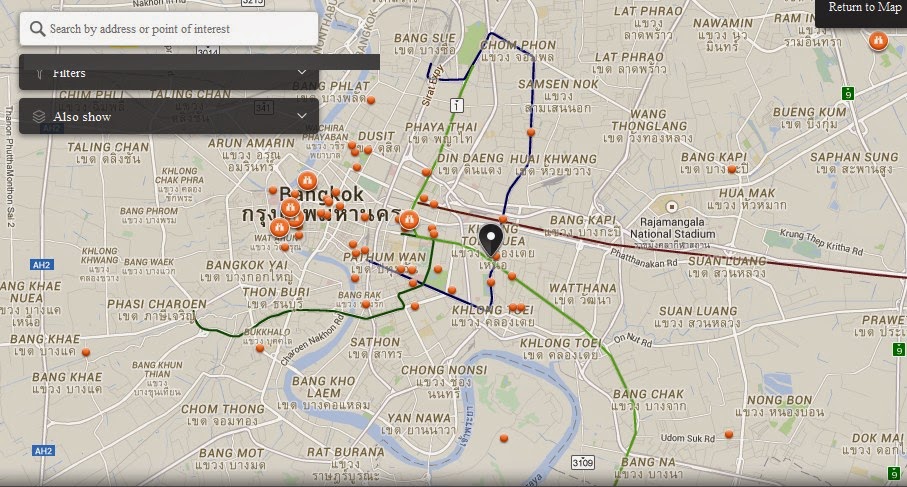Open the address or point of interest search box
907x487 pixels.
(168, 29)
